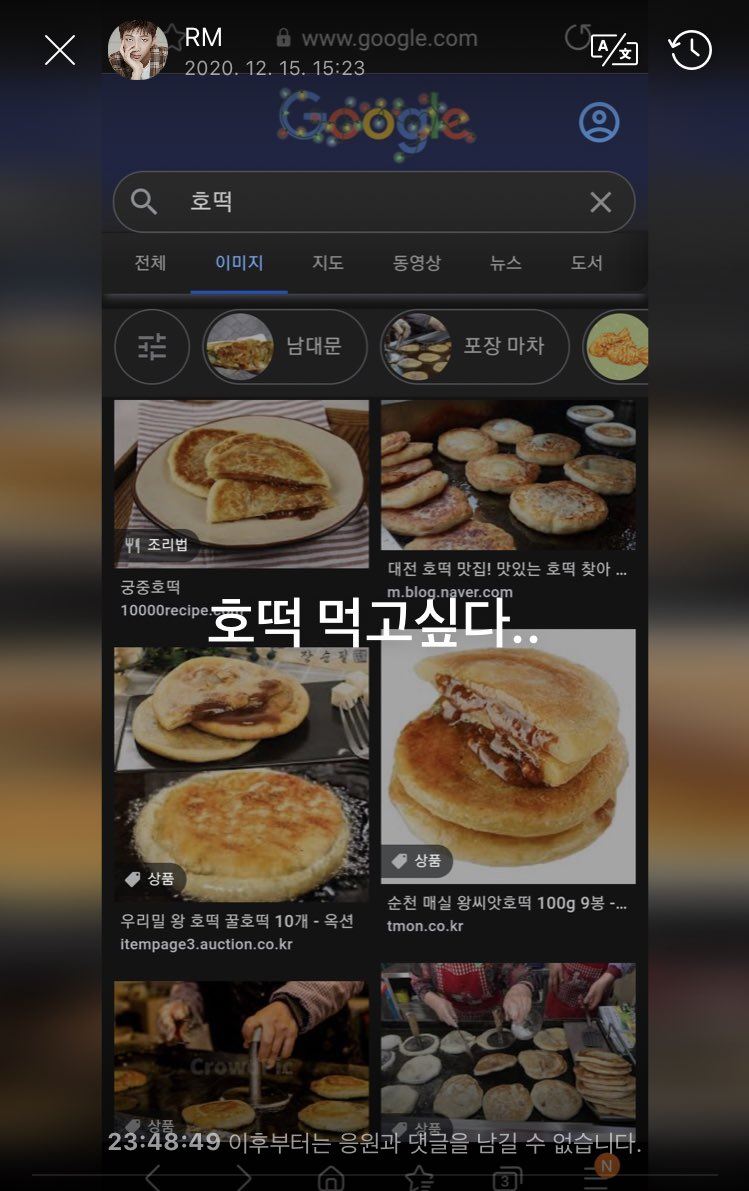The width and height of the screenshot is (749, 1191).
Task: Close the image viewer
Action: tap(60, 50)
